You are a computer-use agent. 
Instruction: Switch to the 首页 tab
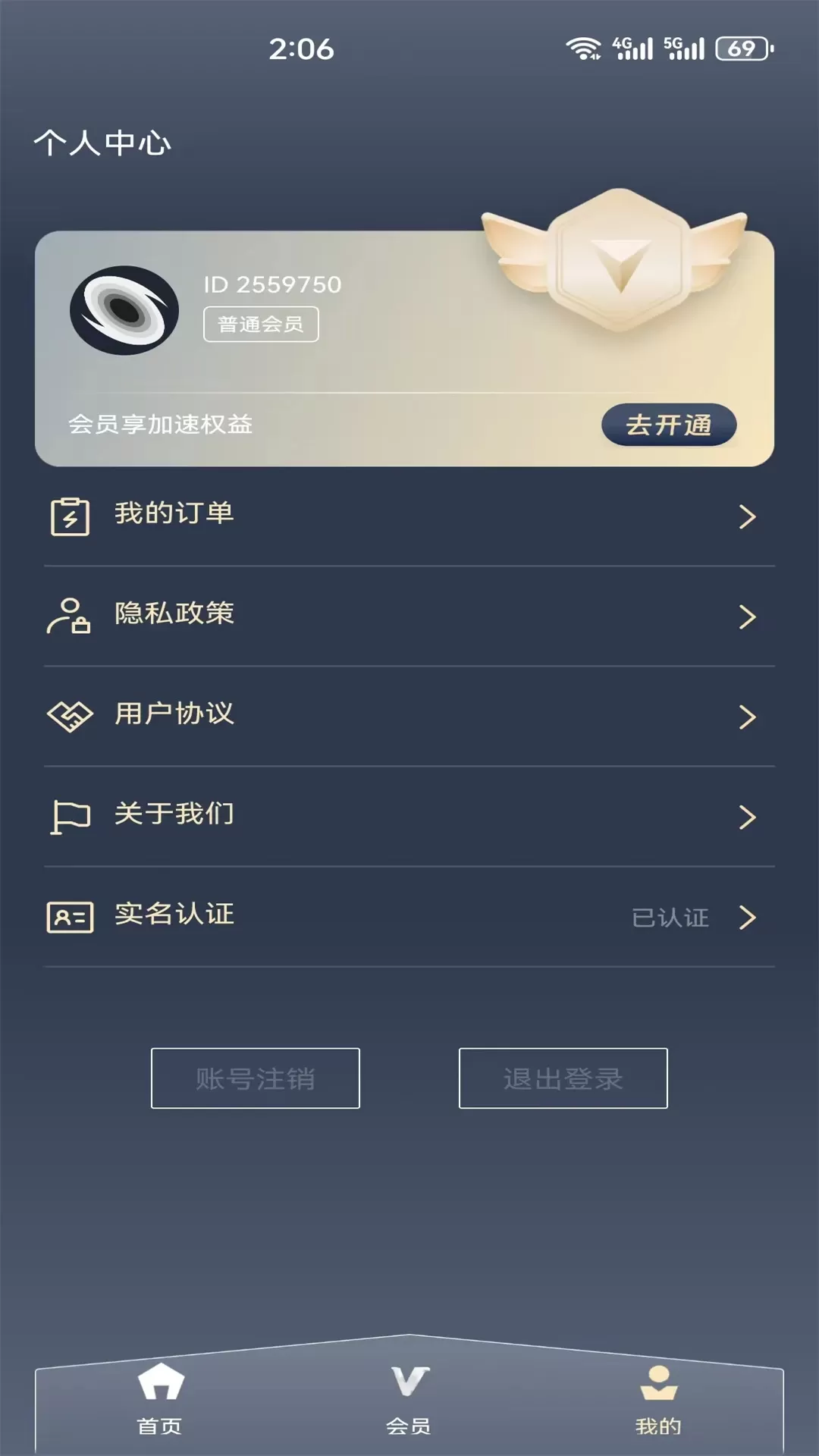click(x=160, y=1399)
